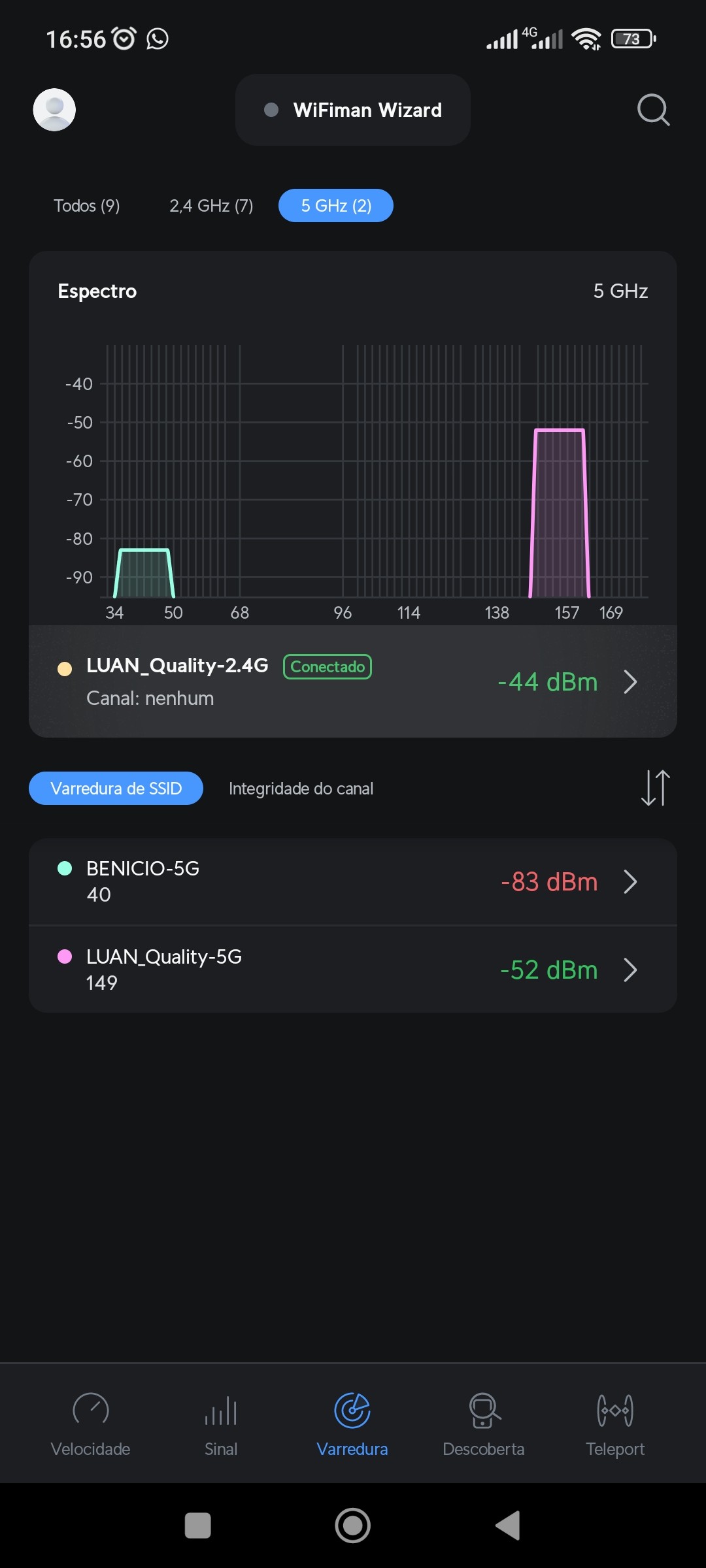Open LUAN_Quality-5G network details

click(353, 970)
